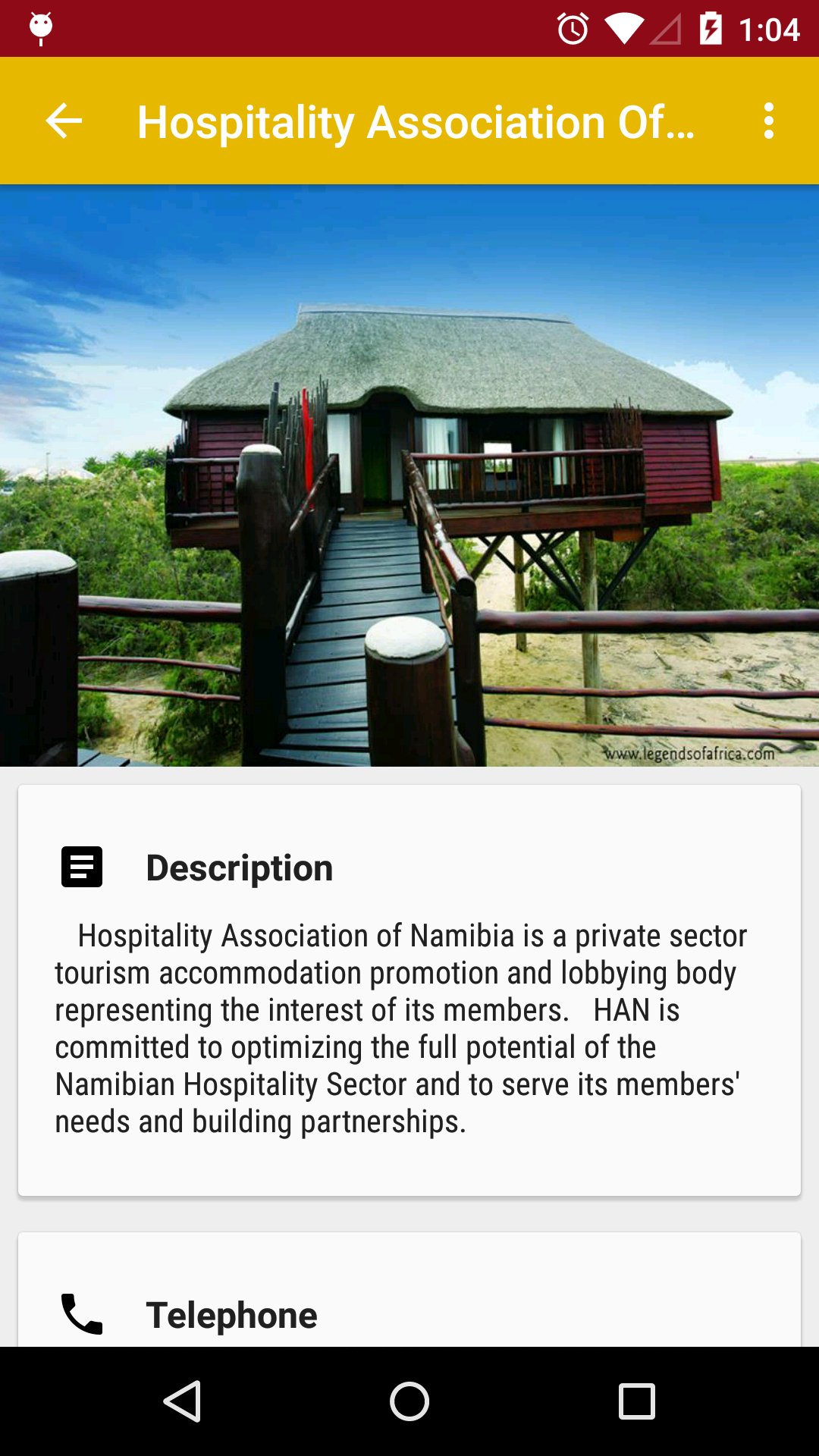This screenshot has height=1456, width=819.
Task: Tap the Telephone handset icon
Action: click(x=81, y=1314)
